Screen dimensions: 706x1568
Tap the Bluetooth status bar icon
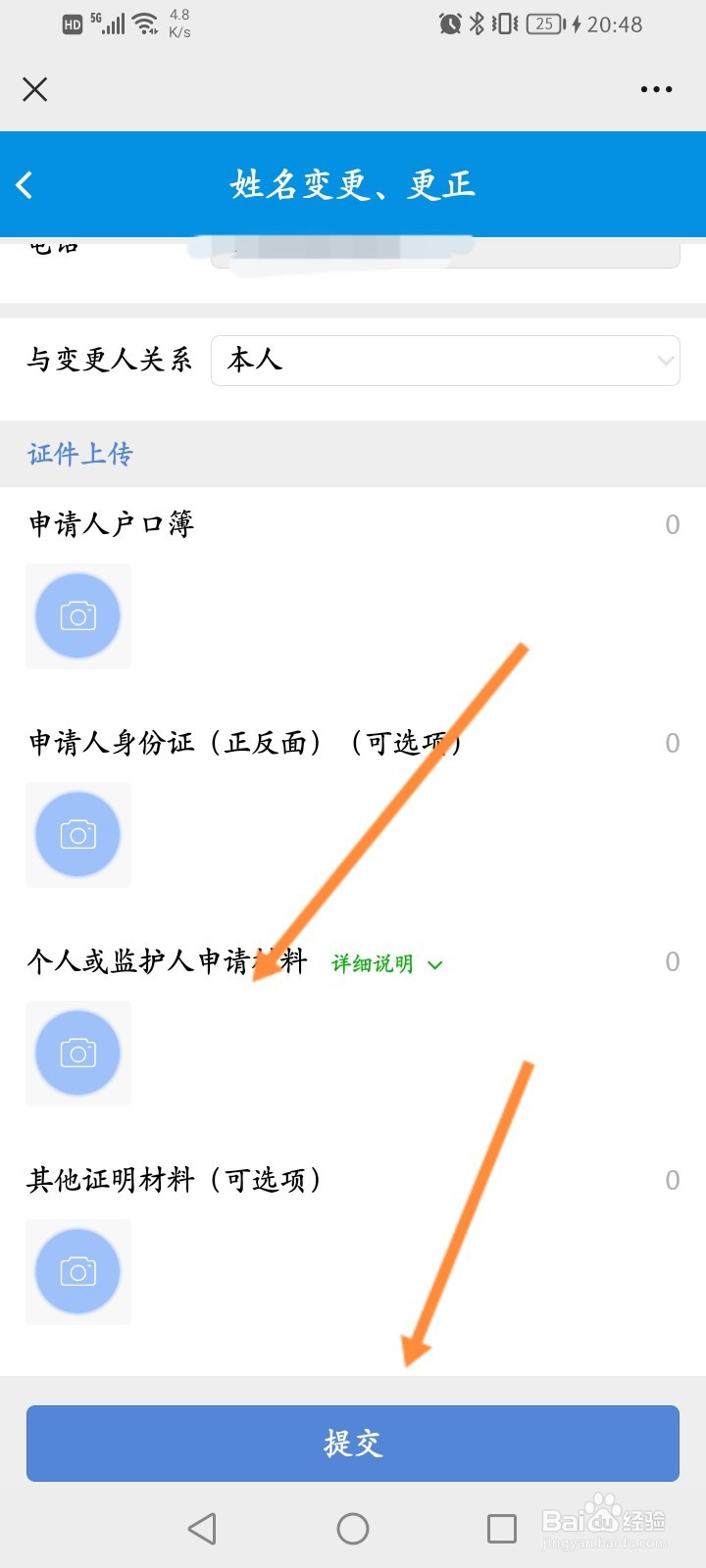click(475, 24)
